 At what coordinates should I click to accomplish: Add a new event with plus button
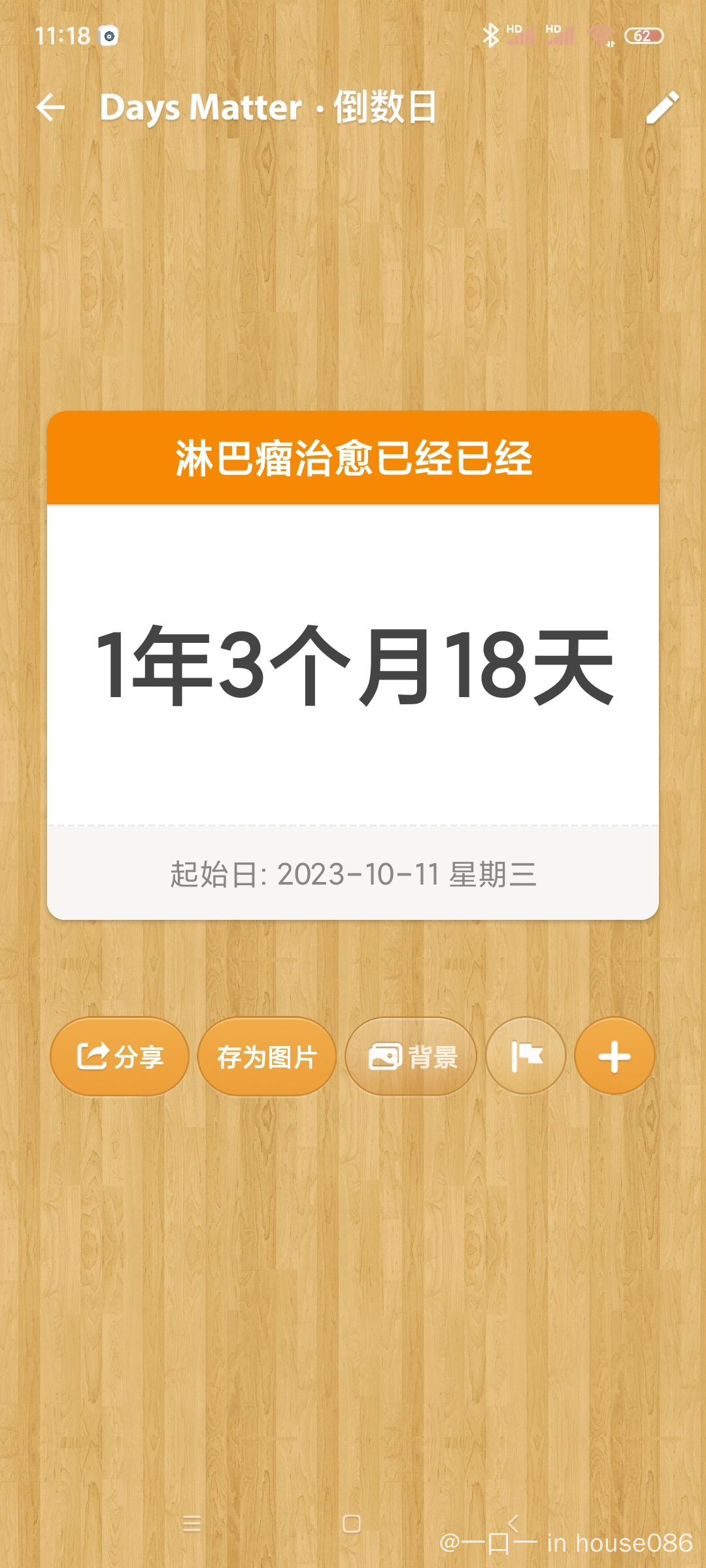(x=614, y=1056)
